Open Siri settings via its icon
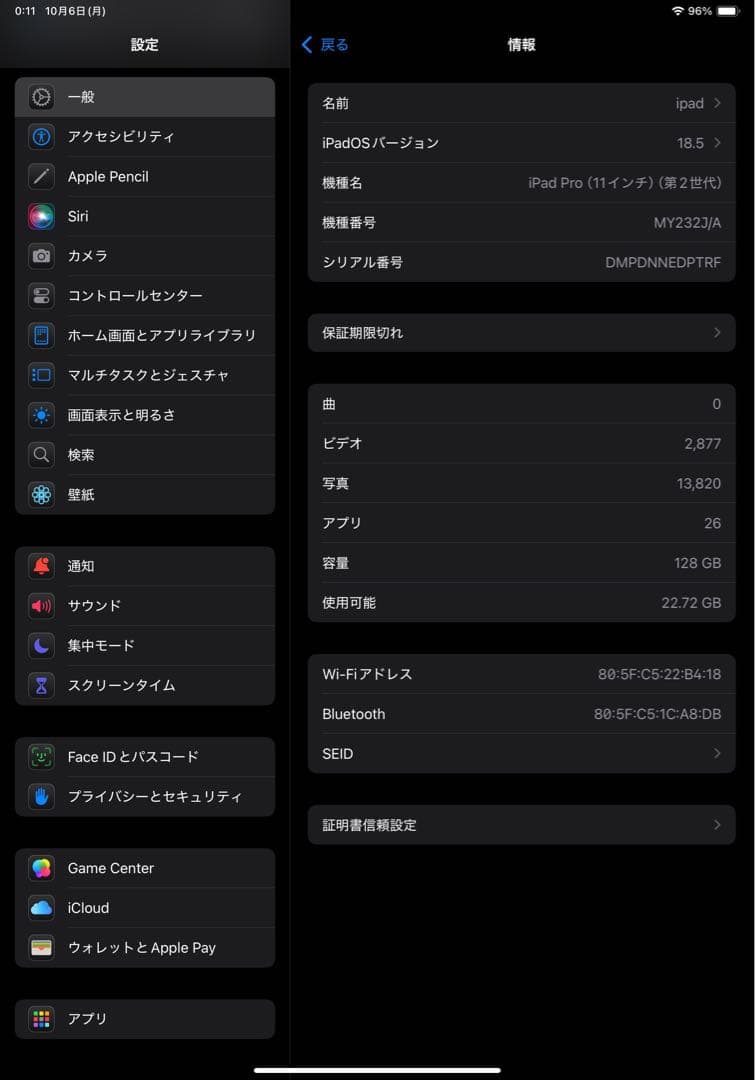Viewport: 755px width, 1080px height. 41,216
